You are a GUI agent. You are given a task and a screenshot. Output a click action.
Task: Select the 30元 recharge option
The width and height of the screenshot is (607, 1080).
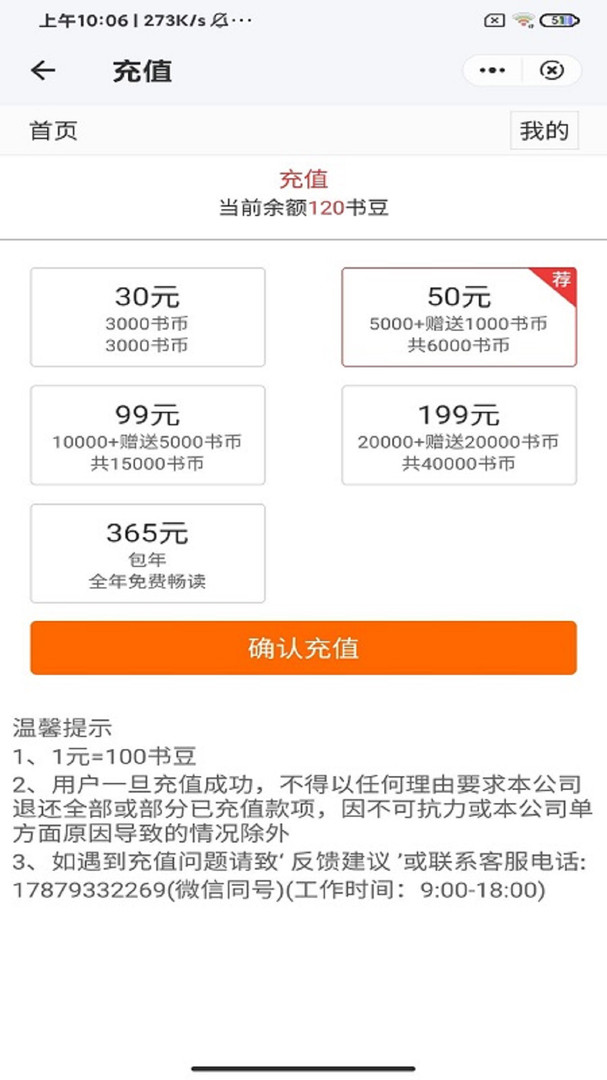tap(147, 317)
